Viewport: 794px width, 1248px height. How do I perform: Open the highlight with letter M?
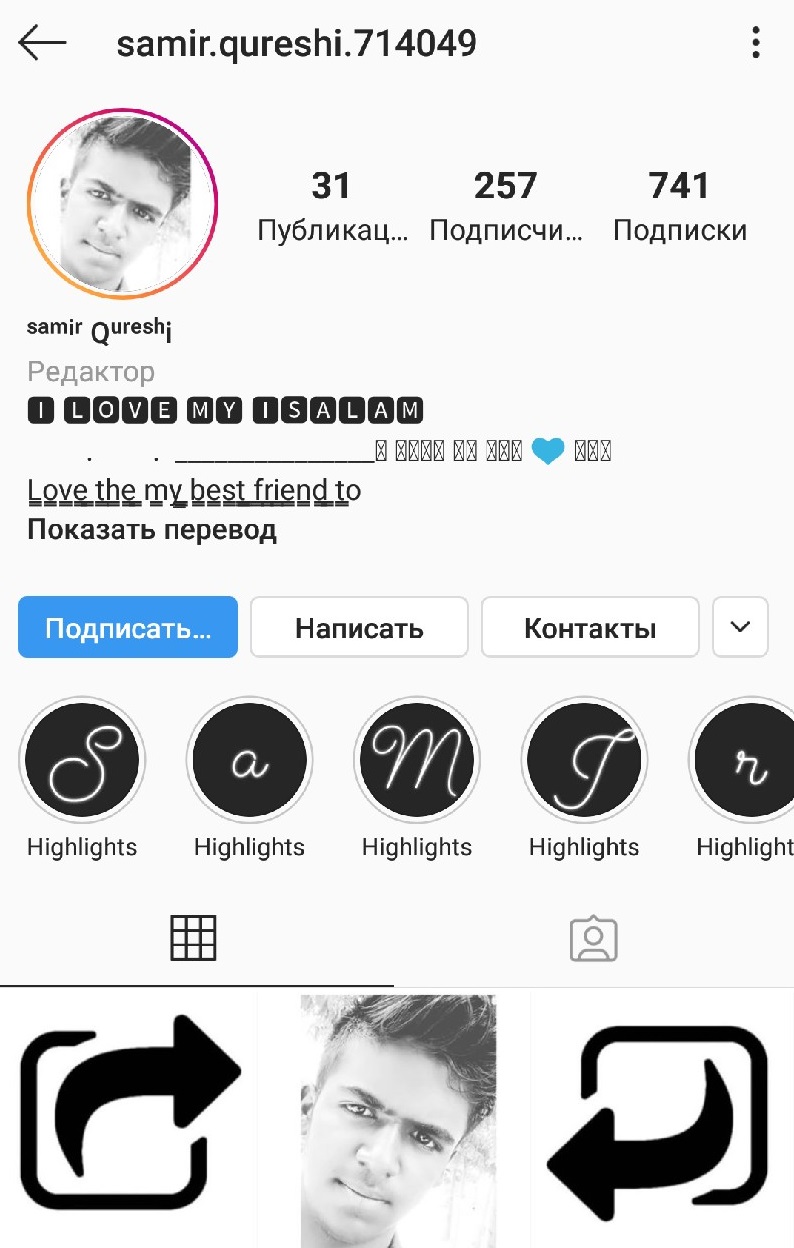pos(417,760)
